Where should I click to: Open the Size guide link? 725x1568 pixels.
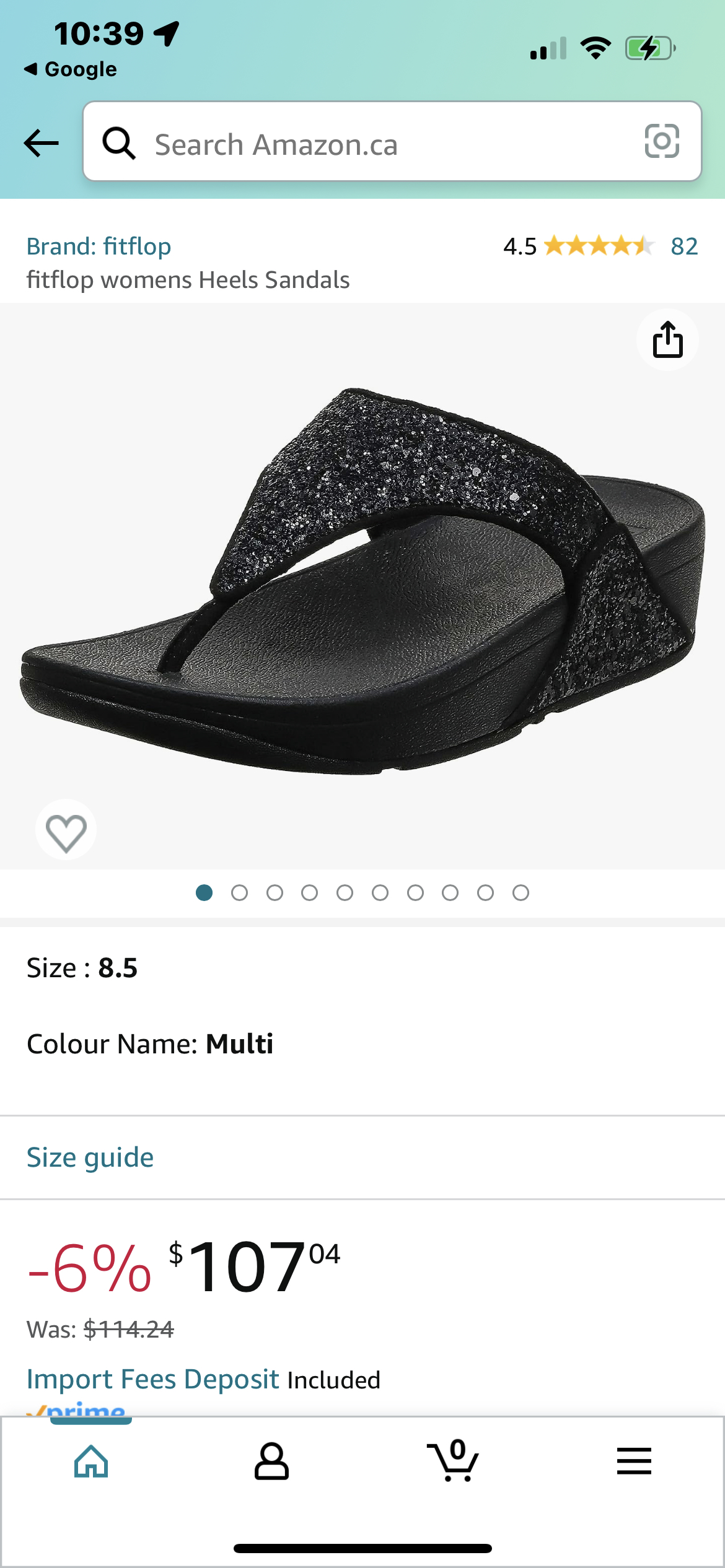(90, 1157)
